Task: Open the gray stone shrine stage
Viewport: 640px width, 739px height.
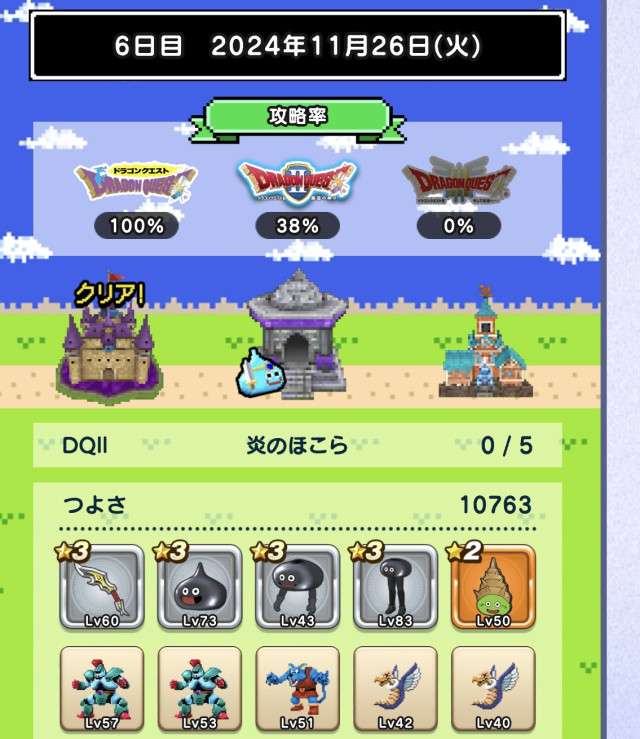Action: pyautogui.click(x=297, y=336)
